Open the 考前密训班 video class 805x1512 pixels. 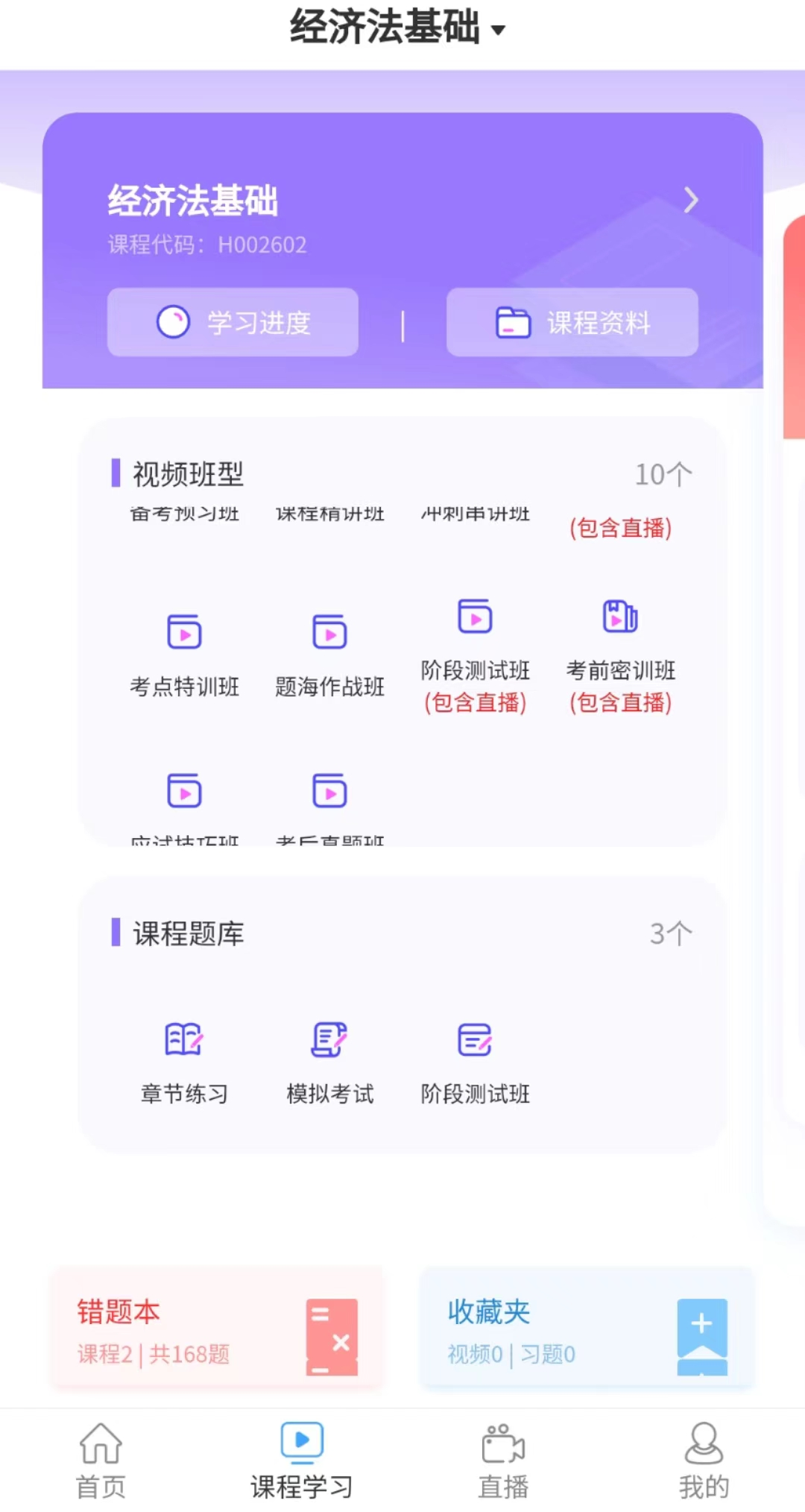[x=620, y=652]
